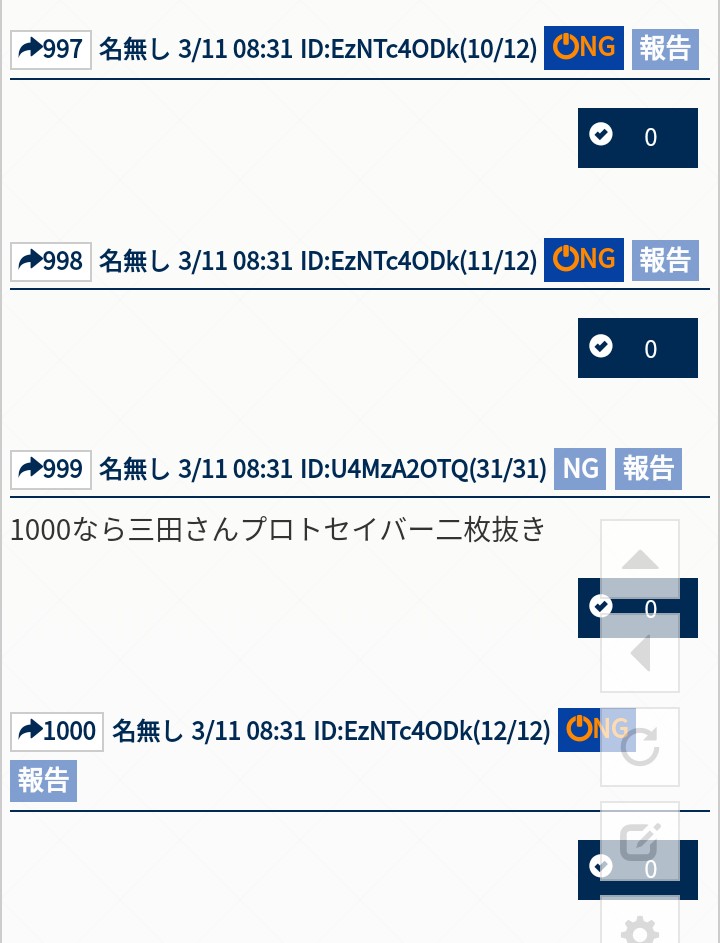The height and width of the screenshot is (943, 720).
Task: Reply to post 1000
Action: coord(58,731)
